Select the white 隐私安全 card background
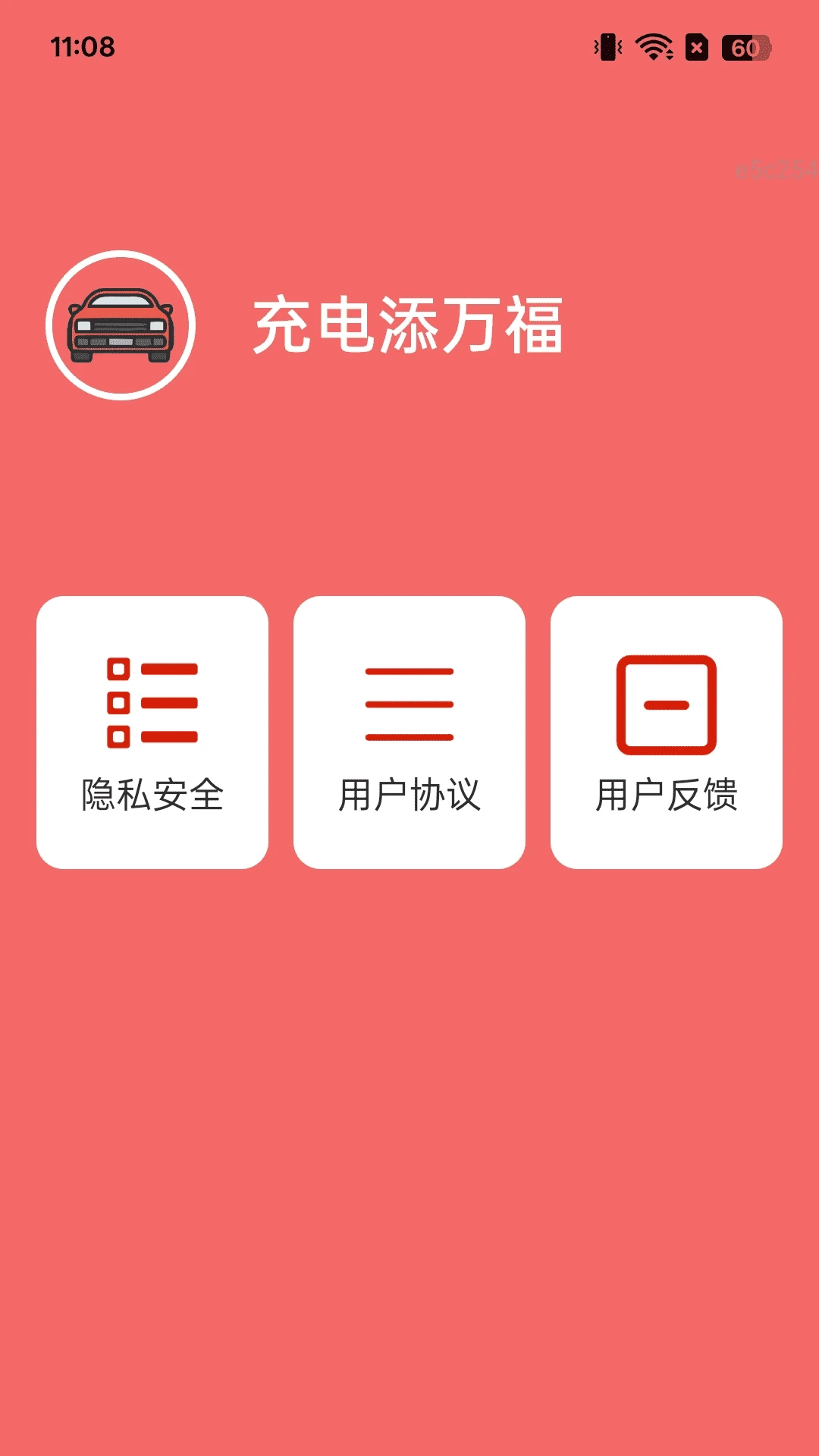The width and height of the screenshot is (819, 1456). [x=152, y=842]
